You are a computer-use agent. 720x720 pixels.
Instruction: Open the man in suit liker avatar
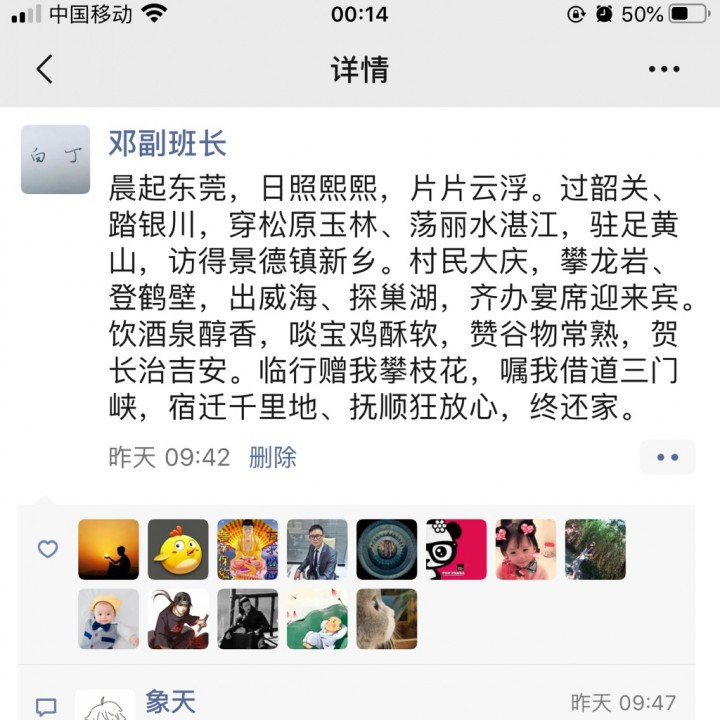[317, 549]
